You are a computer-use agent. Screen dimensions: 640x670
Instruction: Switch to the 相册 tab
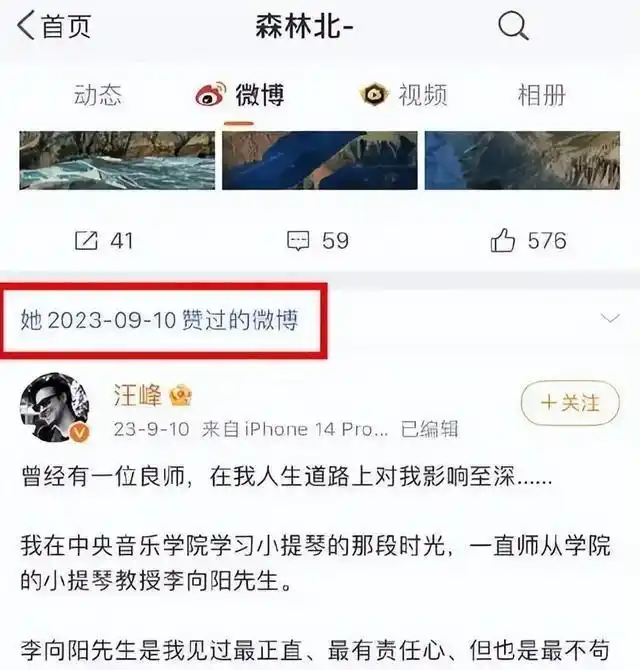541,95
